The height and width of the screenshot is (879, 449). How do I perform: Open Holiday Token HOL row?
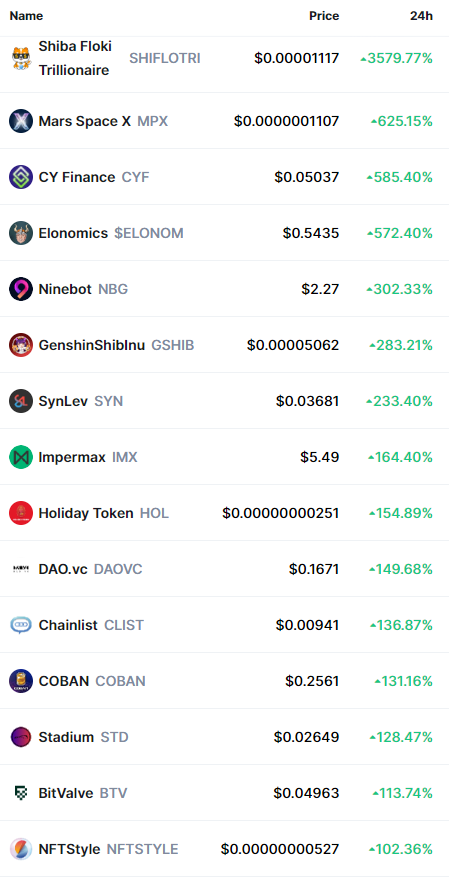click(x=224, y=513)
